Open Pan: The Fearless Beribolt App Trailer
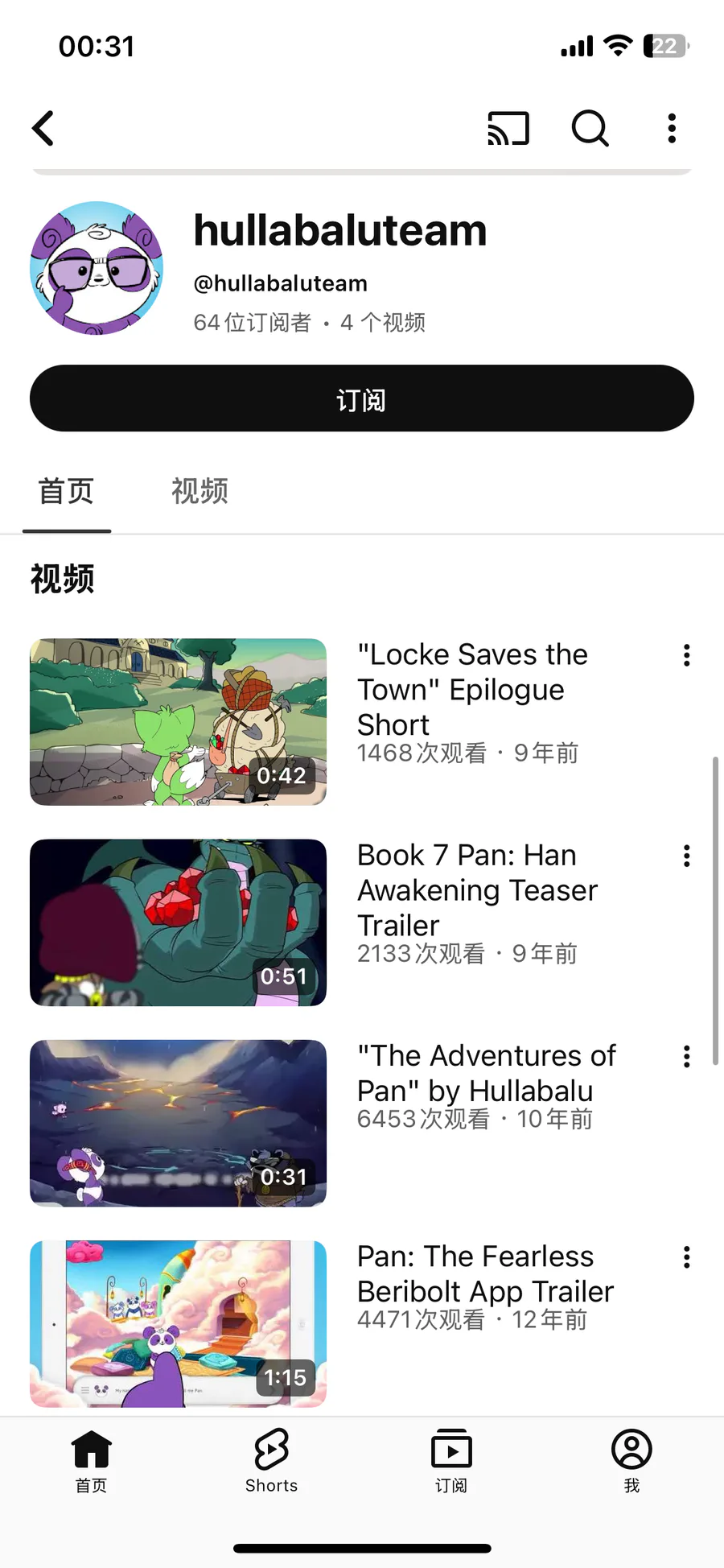724x1568 pixels. [x=179, y=1323]
